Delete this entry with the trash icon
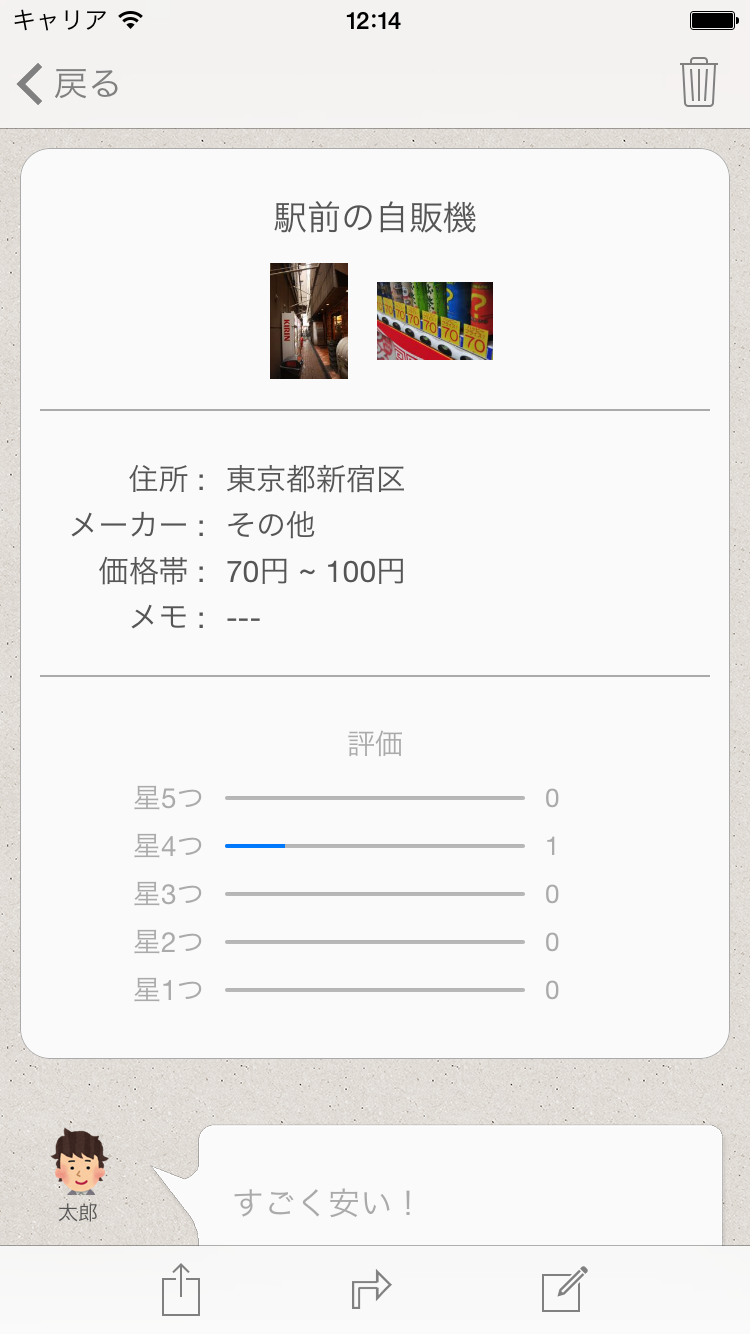The height and width of the screenshot is (1334, 750). 699,82
